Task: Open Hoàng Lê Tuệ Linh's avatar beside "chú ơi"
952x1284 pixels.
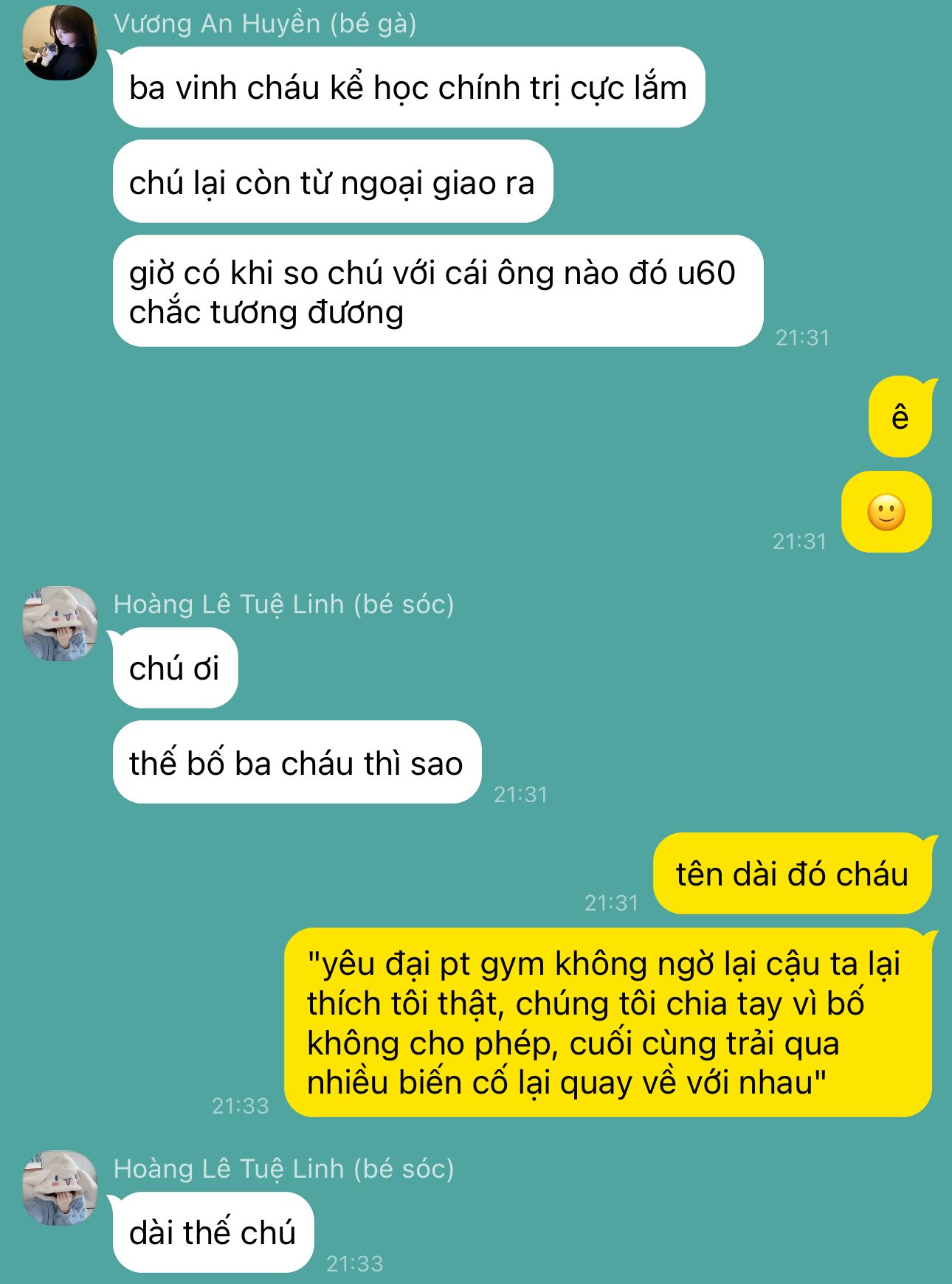Action: (x=60, y=624)
